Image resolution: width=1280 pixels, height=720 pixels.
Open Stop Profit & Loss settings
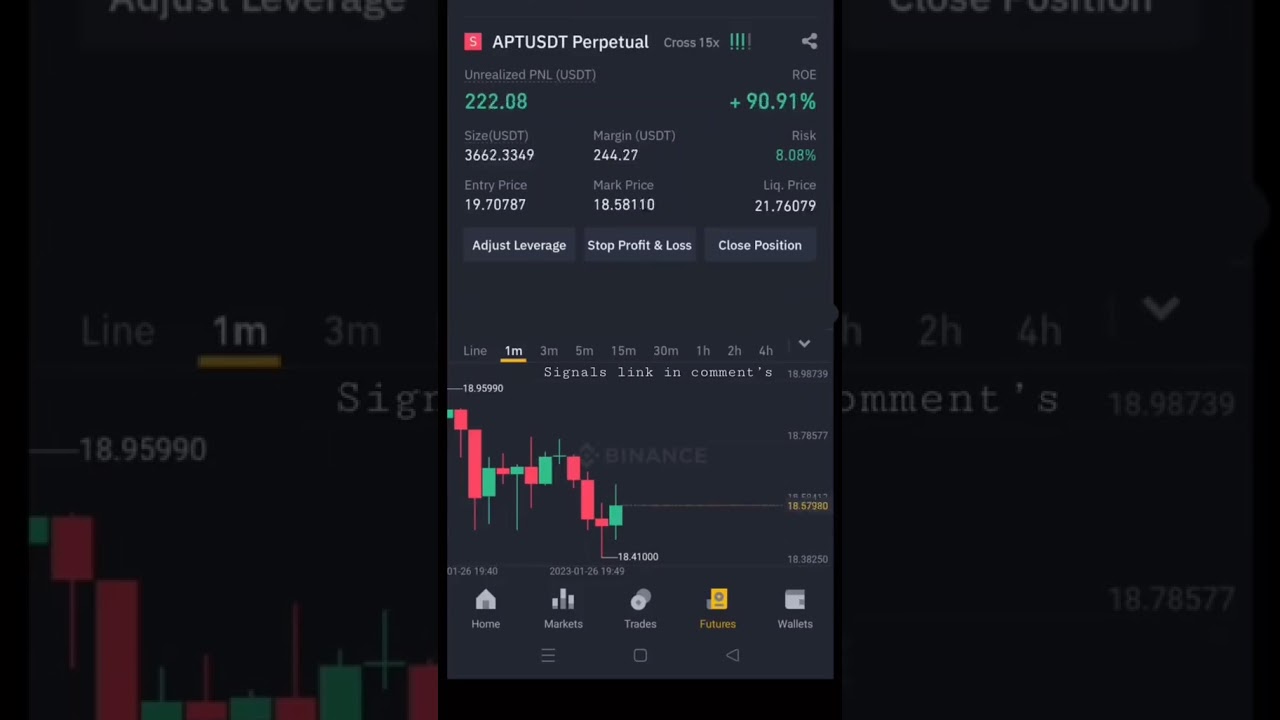coord(639,245)
